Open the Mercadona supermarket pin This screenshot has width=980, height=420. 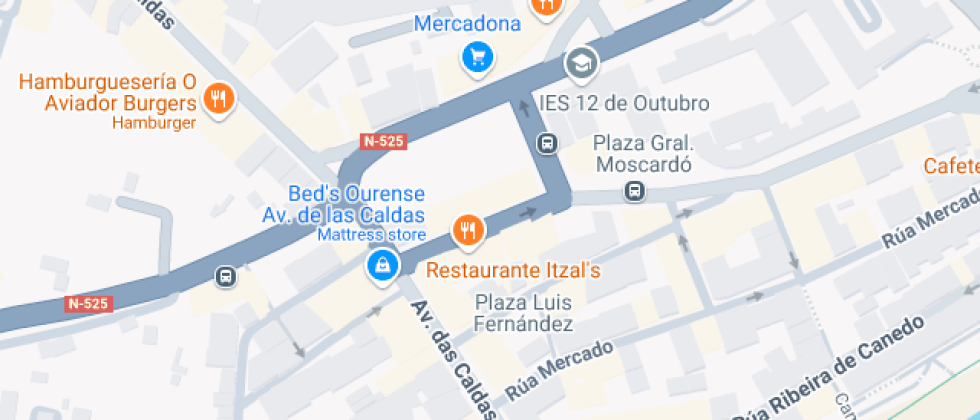pyautogui.click(x=478, y=56)
